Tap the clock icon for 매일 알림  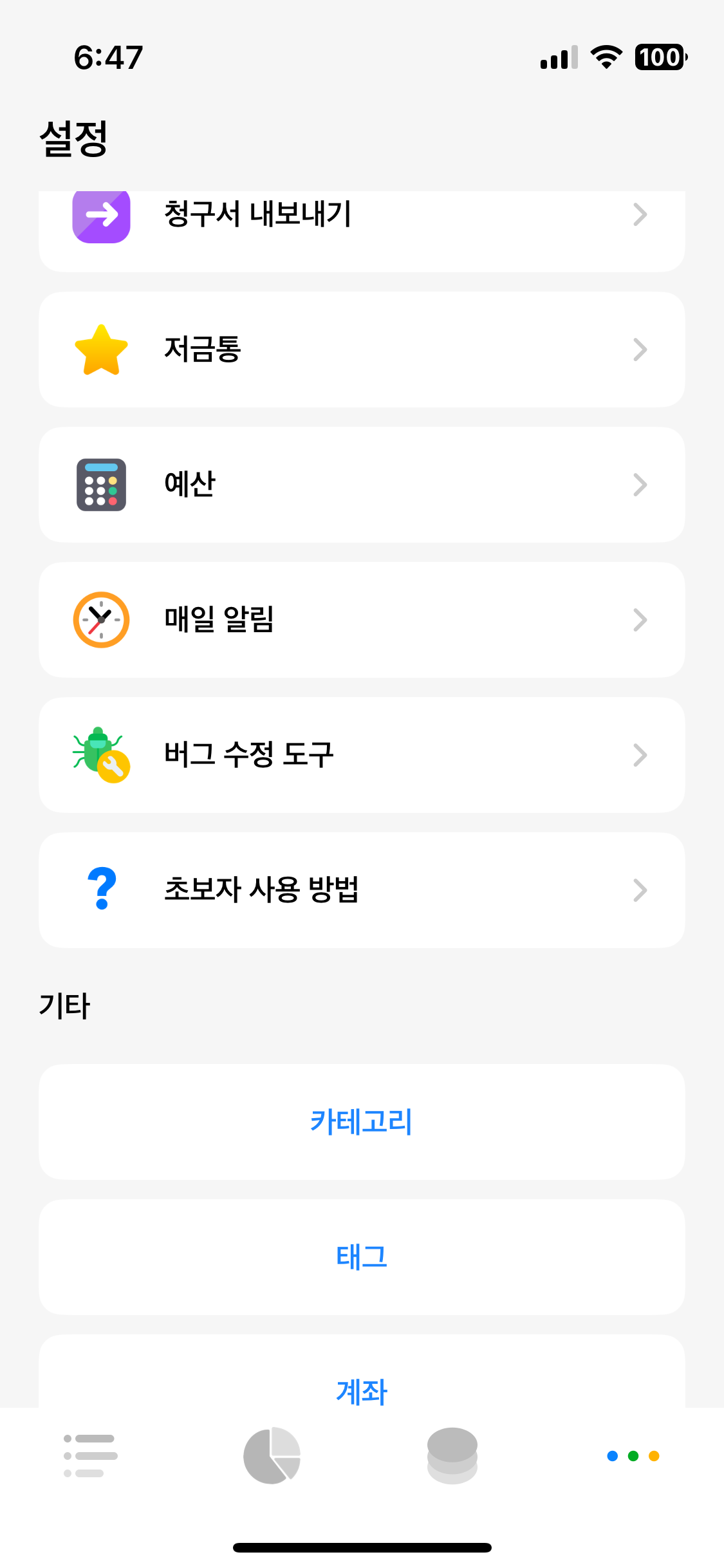click(101, 619)
